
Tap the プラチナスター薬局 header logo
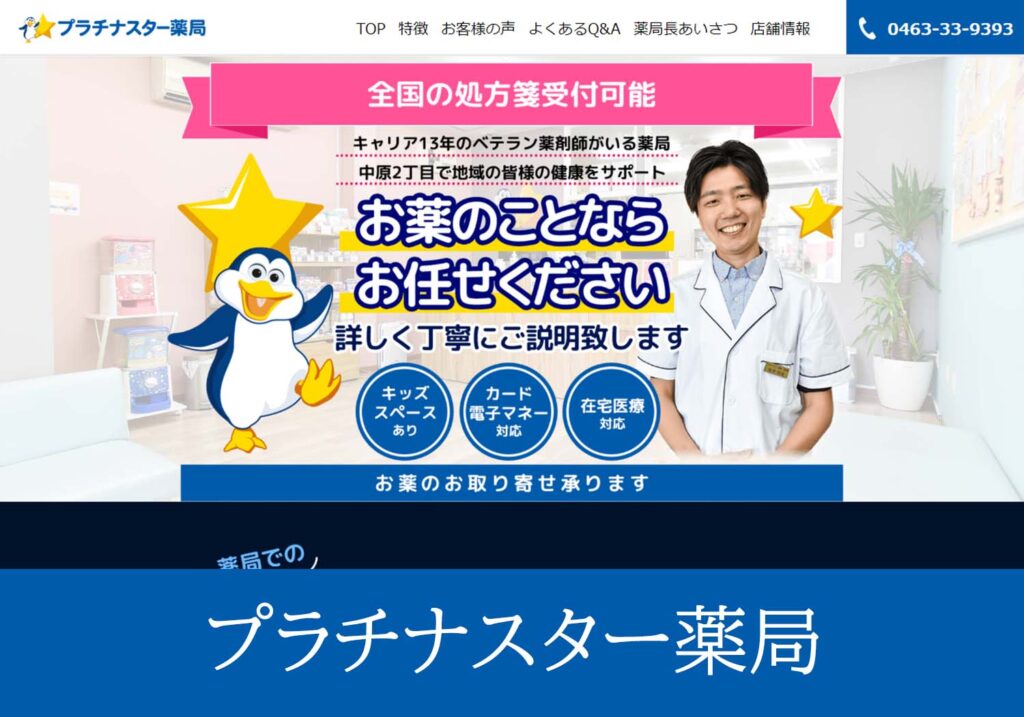pyautogui.click(x=113, y=27)
